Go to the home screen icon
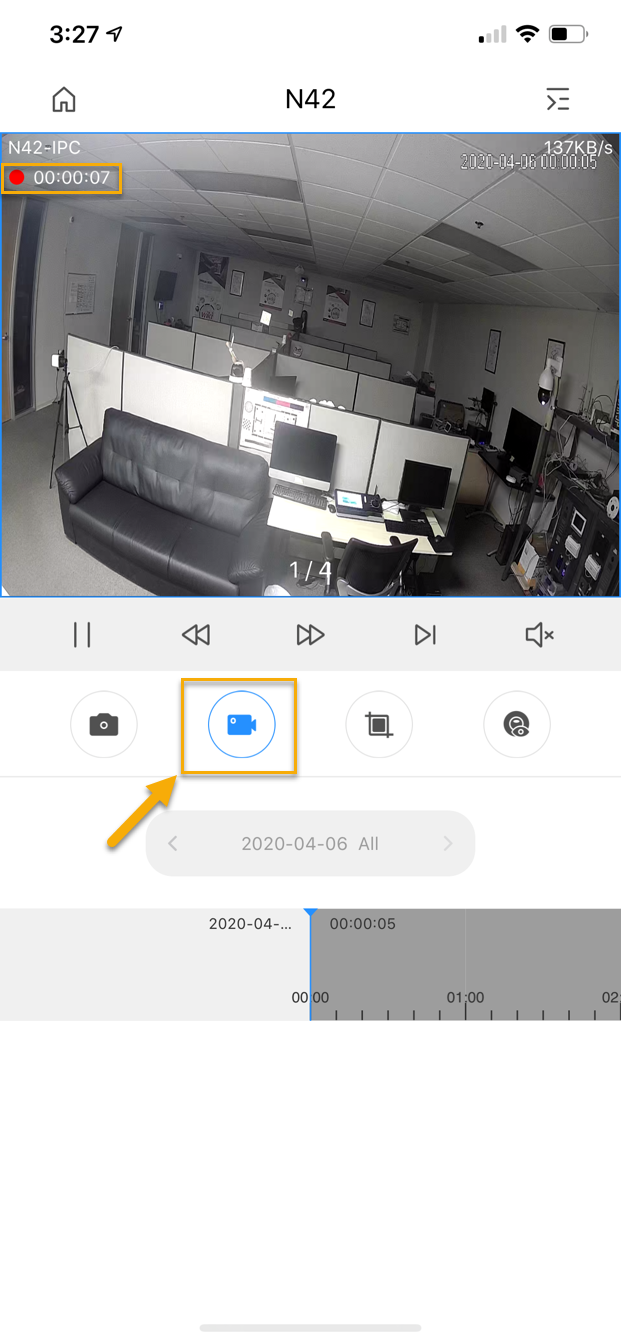 click(x=64, y=99)
